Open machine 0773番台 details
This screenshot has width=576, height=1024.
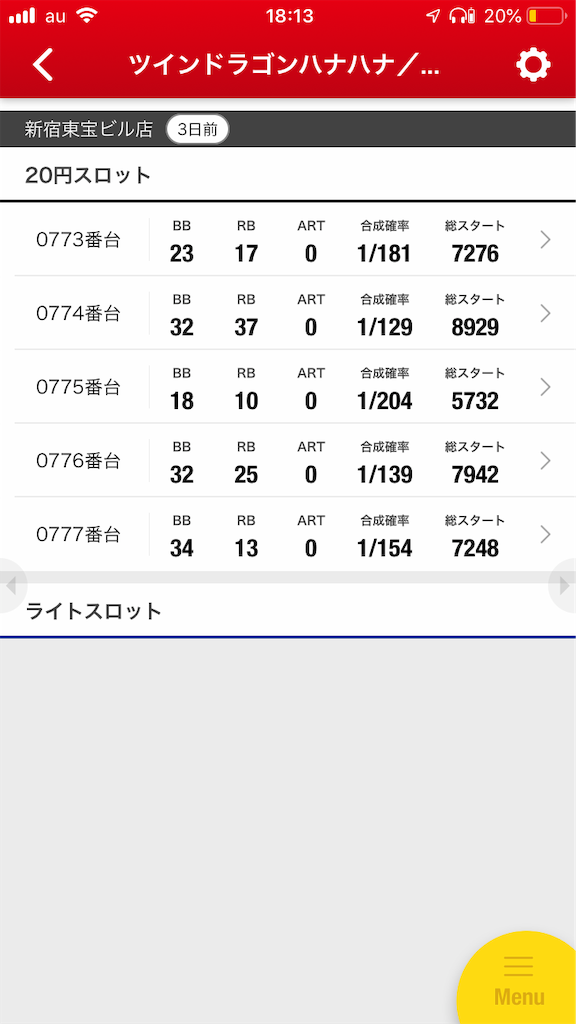[288, 240]
